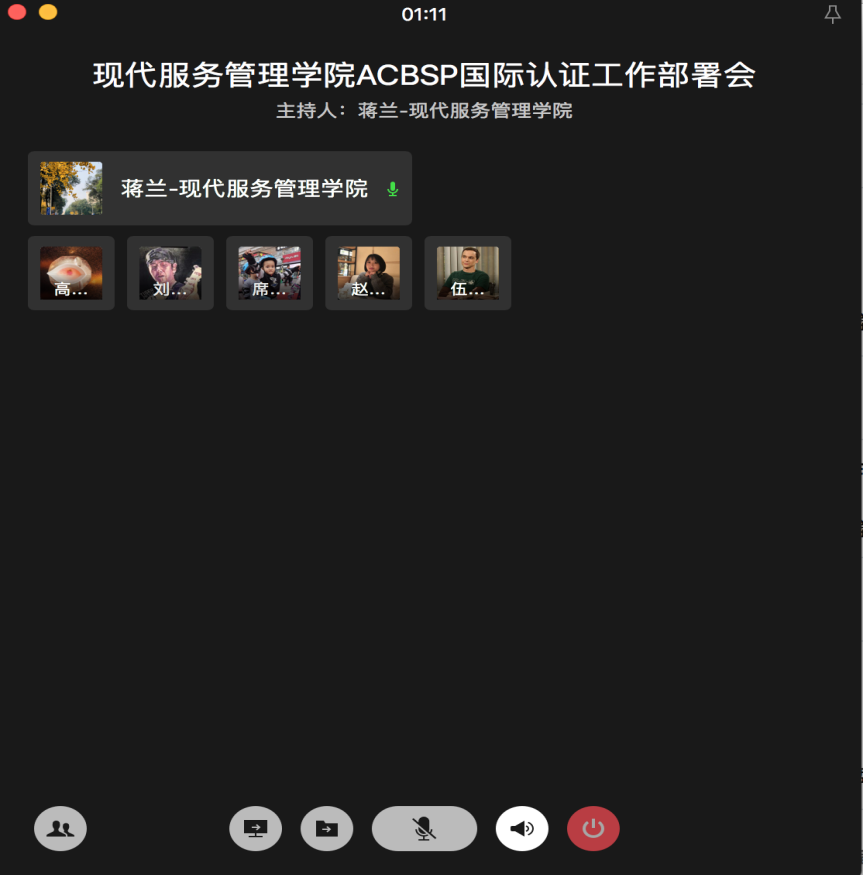The height and width of the screenshot is (875, 863).
Task: Pin the meeting window on top
Action: 832,14
